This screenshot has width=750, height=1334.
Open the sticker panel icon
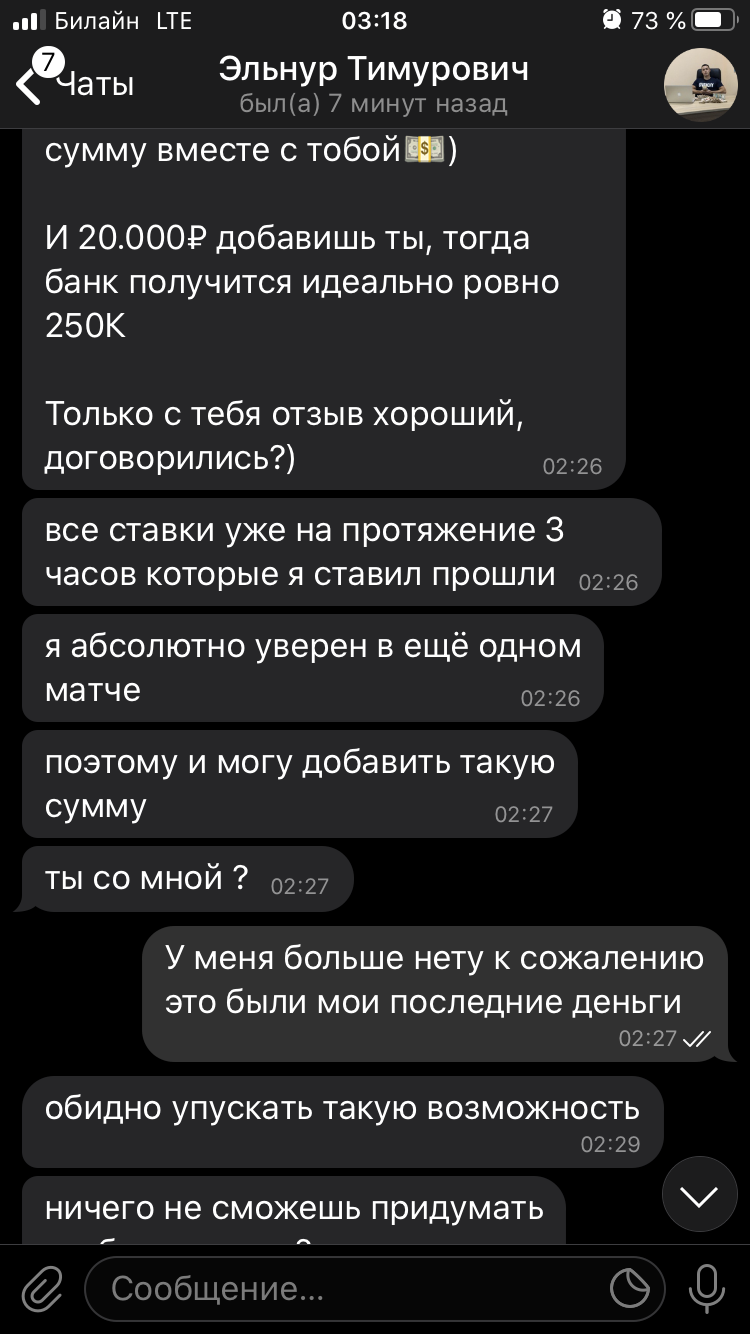630,1289
